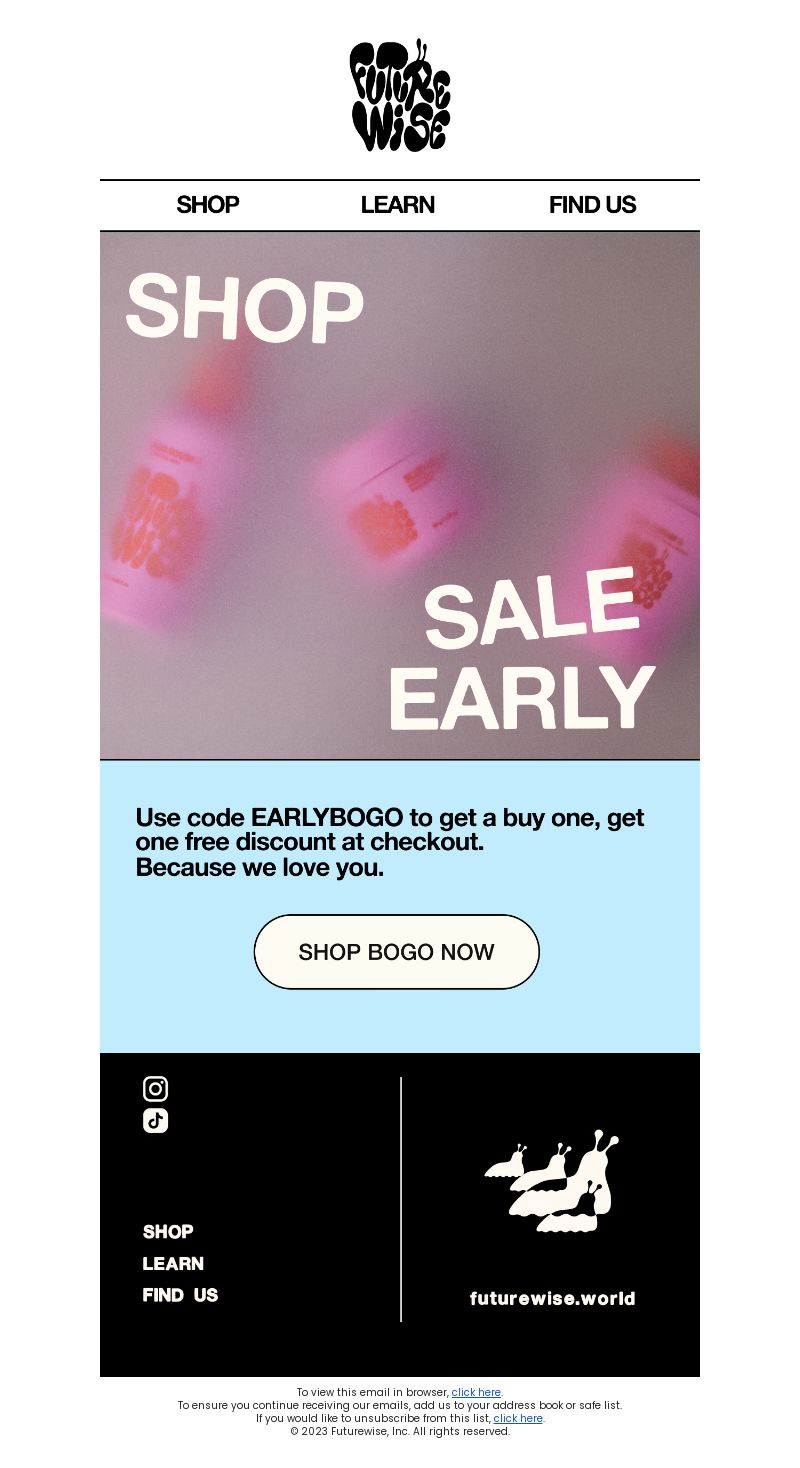Open the footer LEARN link
Screen dimensions: 800x1468
pyautogui.click(x=173, y=1264)
